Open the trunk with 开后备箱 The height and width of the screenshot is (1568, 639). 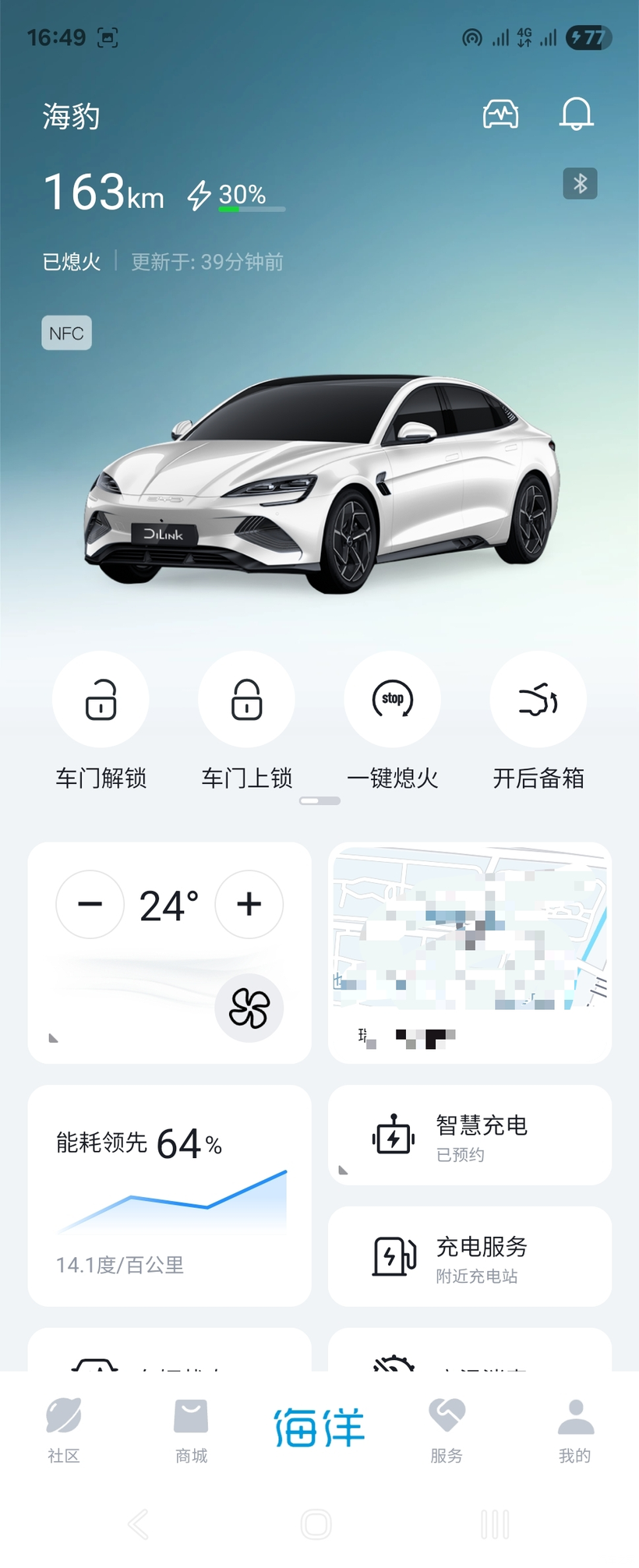pyautogui.click(x=538, y=699)
